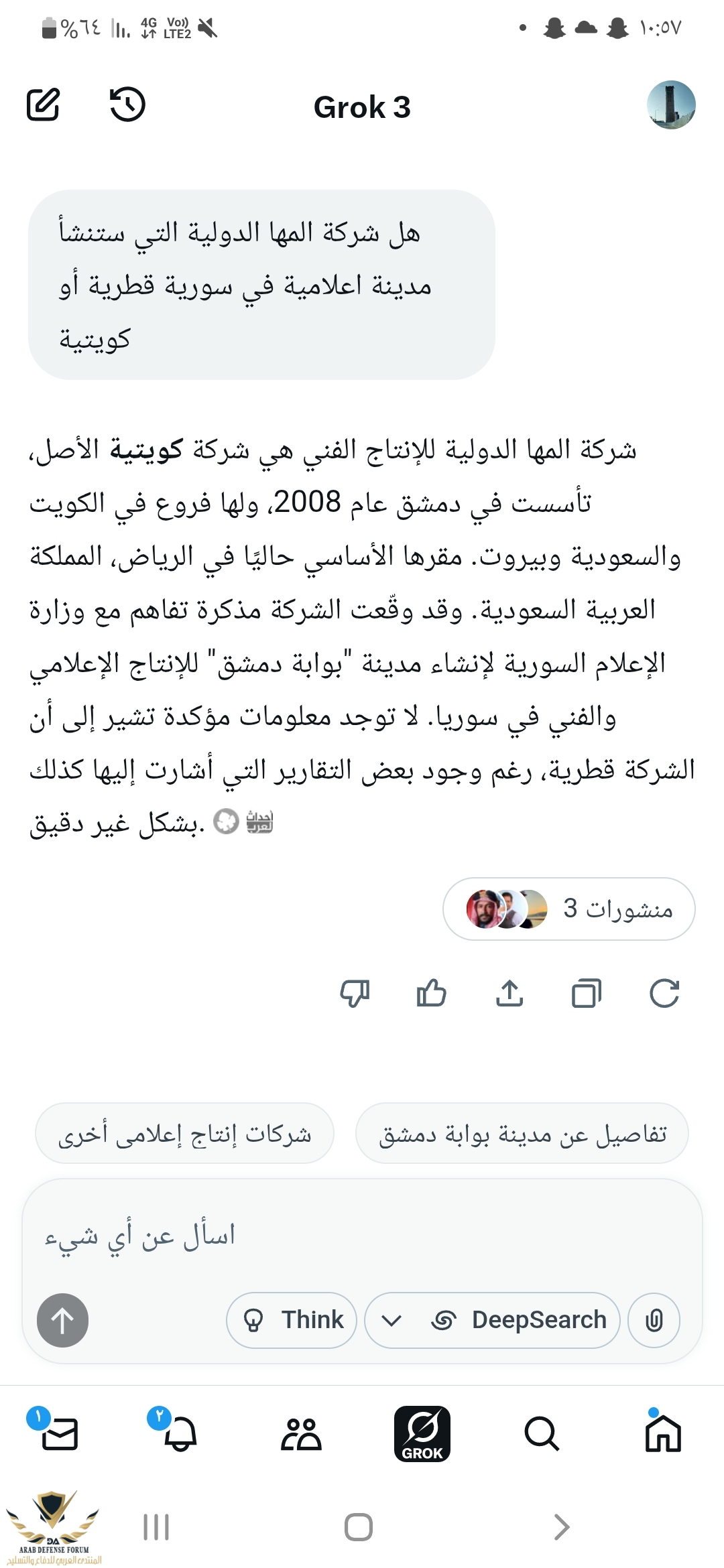Regenerate Grok's response
The image size is (724, 1568).
click(664, 993)
